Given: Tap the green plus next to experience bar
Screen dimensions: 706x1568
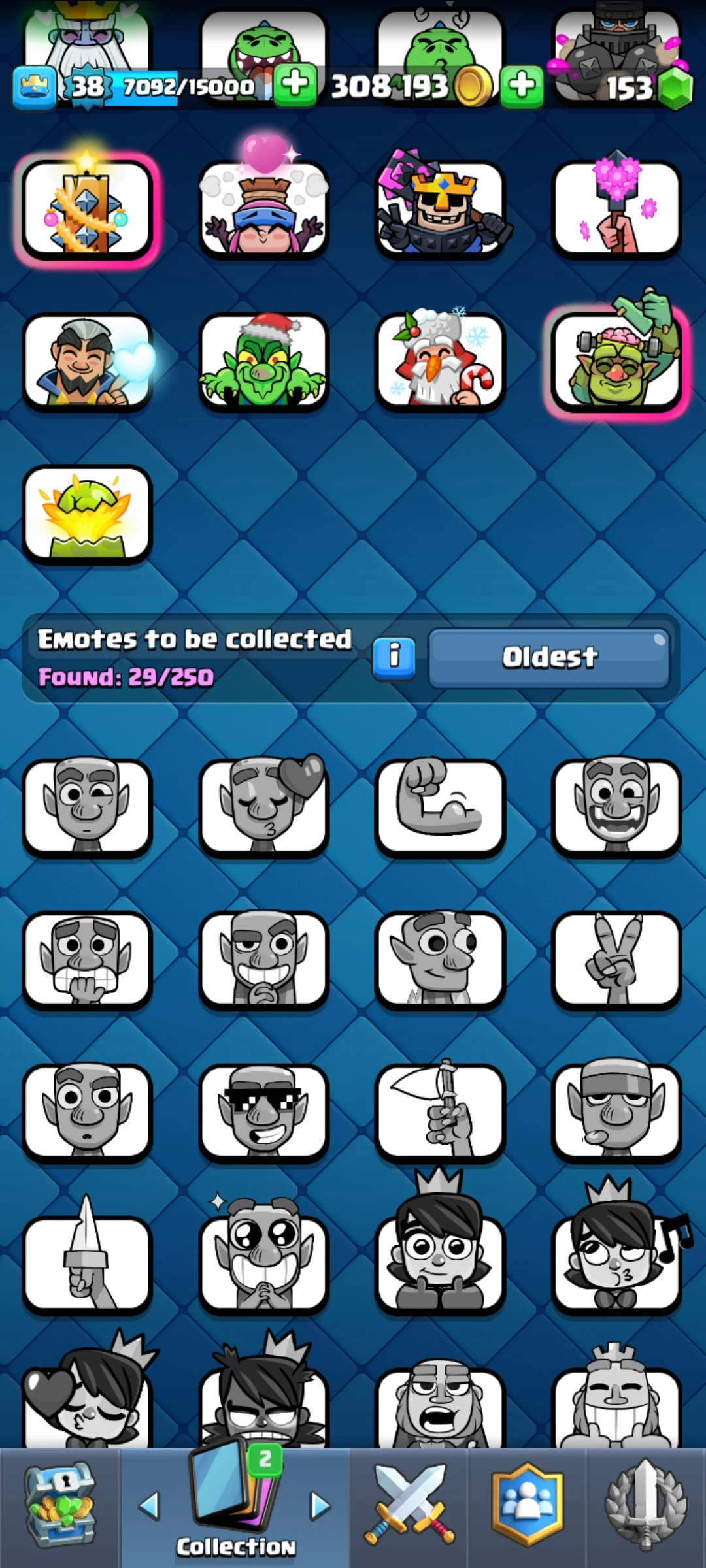Looking at the screenshot, I should pos(295,85).
